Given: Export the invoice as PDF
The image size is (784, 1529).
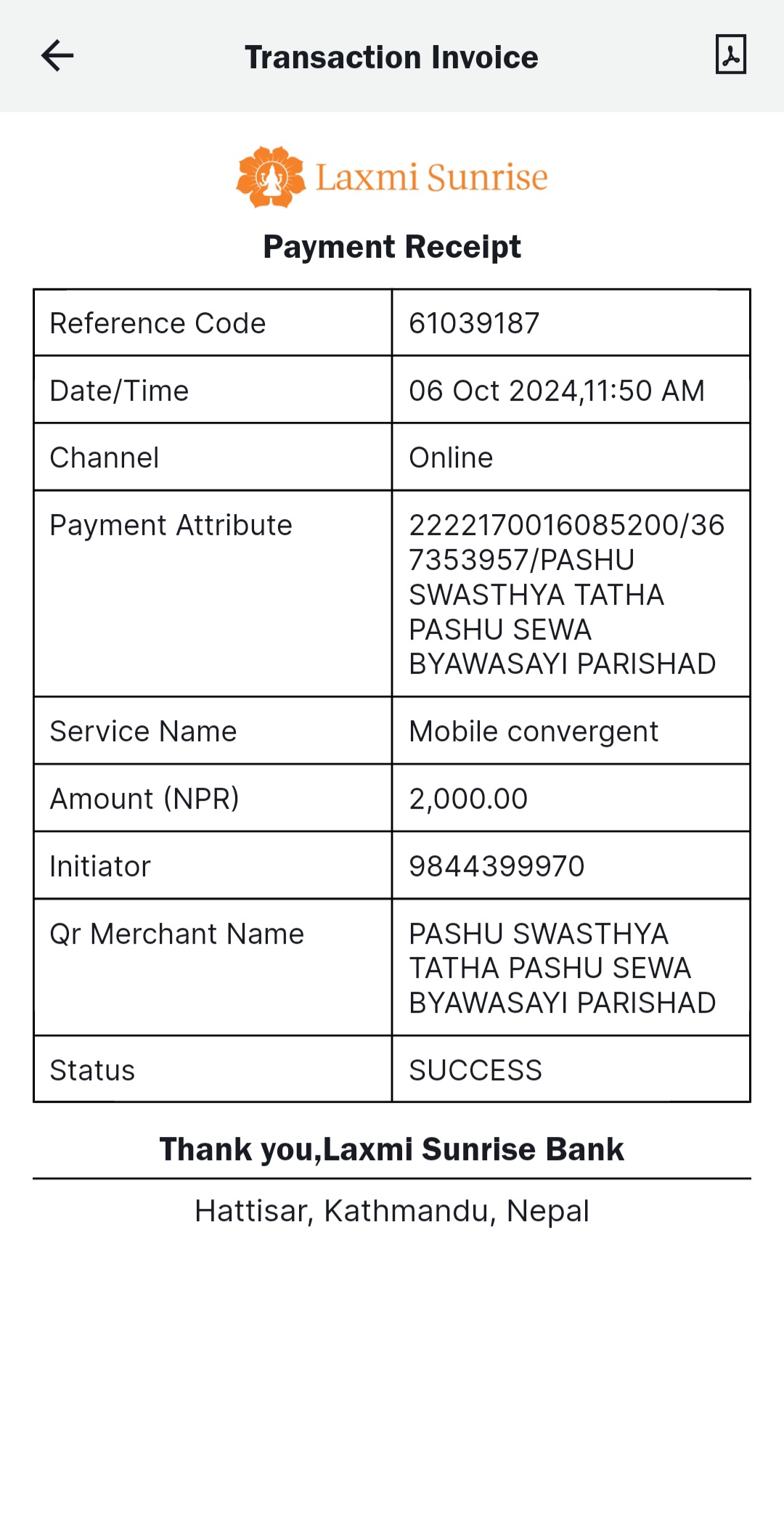Looking at the screenshot, I should pos(730,54).
